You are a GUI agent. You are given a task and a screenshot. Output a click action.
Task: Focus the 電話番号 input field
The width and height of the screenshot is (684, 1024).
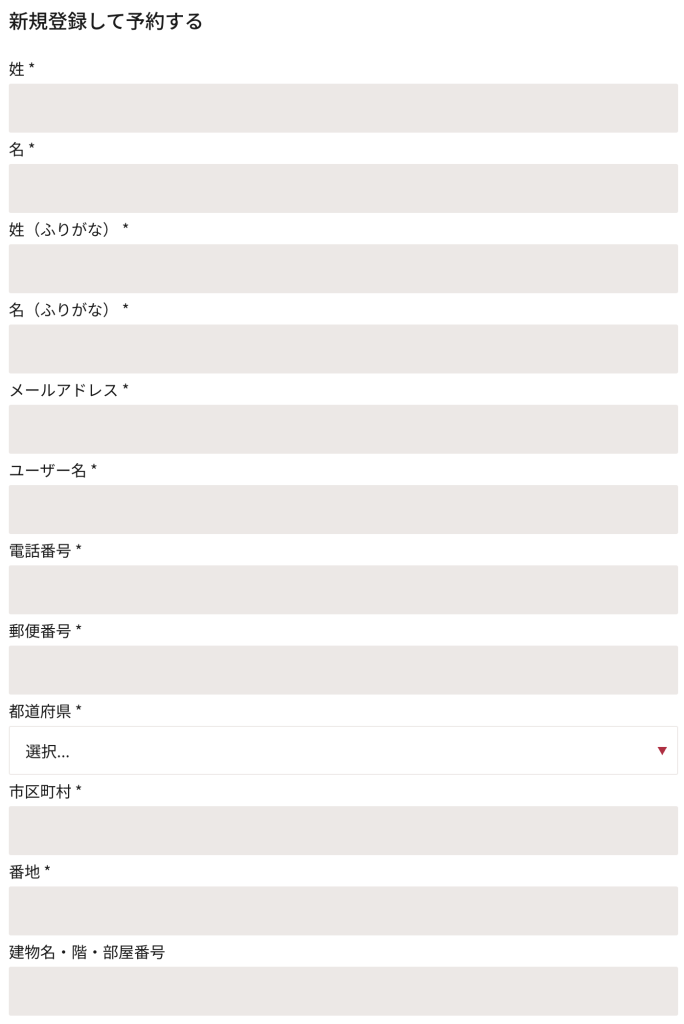tap(343, 590)
